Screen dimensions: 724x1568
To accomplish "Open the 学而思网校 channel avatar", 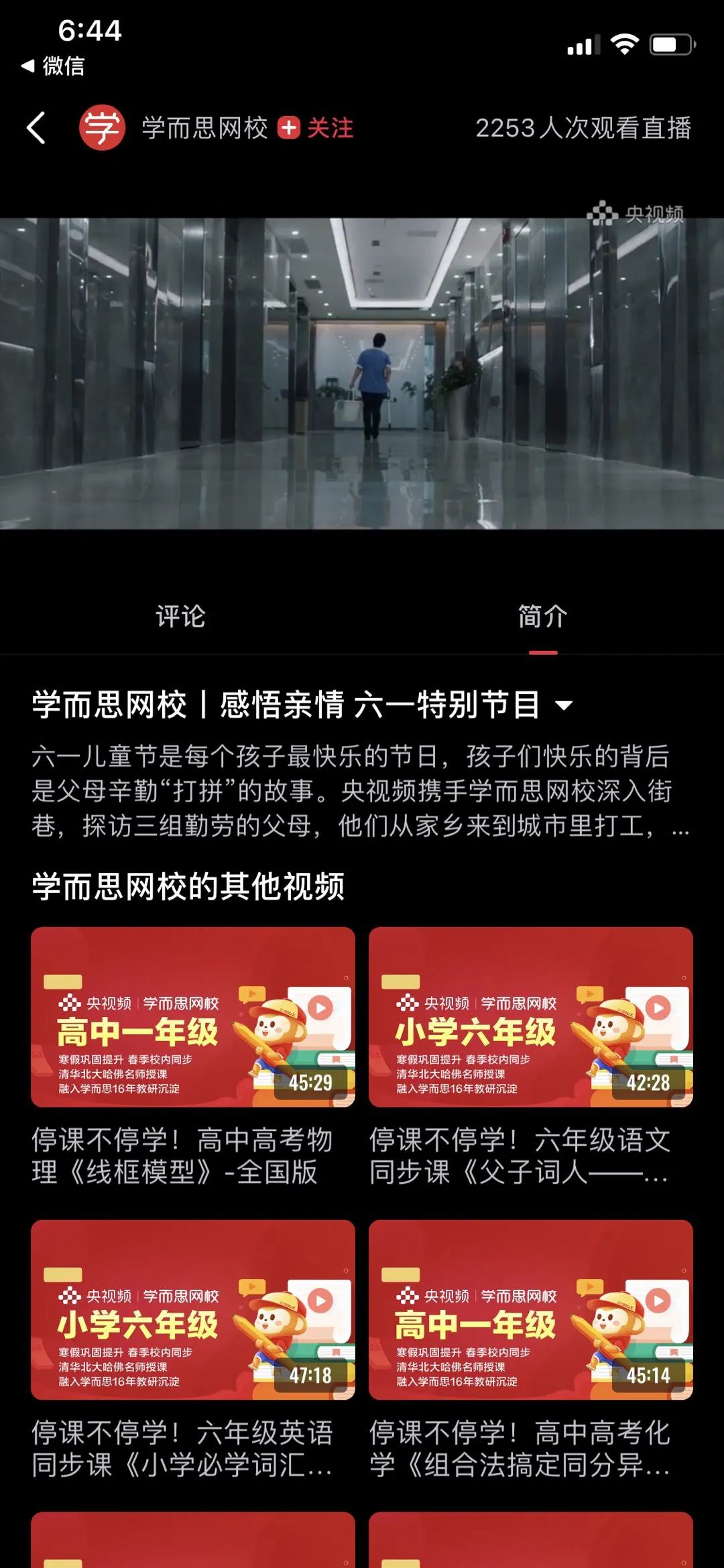I will tap(101, 128).
